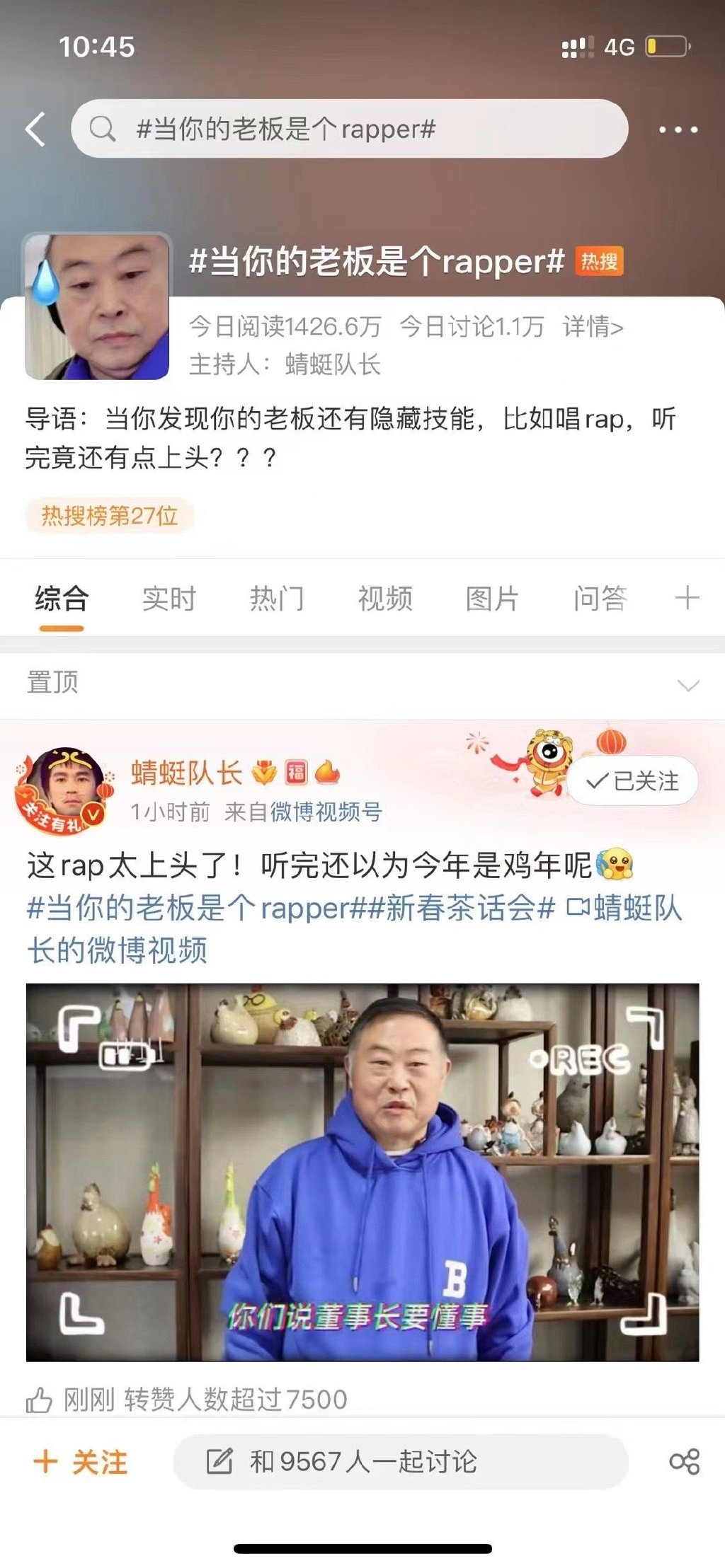Image resolution: width=725 pixels, height=1568 pixels.
Task: Switch to the 热门 tab
Action: pyautogui.click(x=277, y=599)
